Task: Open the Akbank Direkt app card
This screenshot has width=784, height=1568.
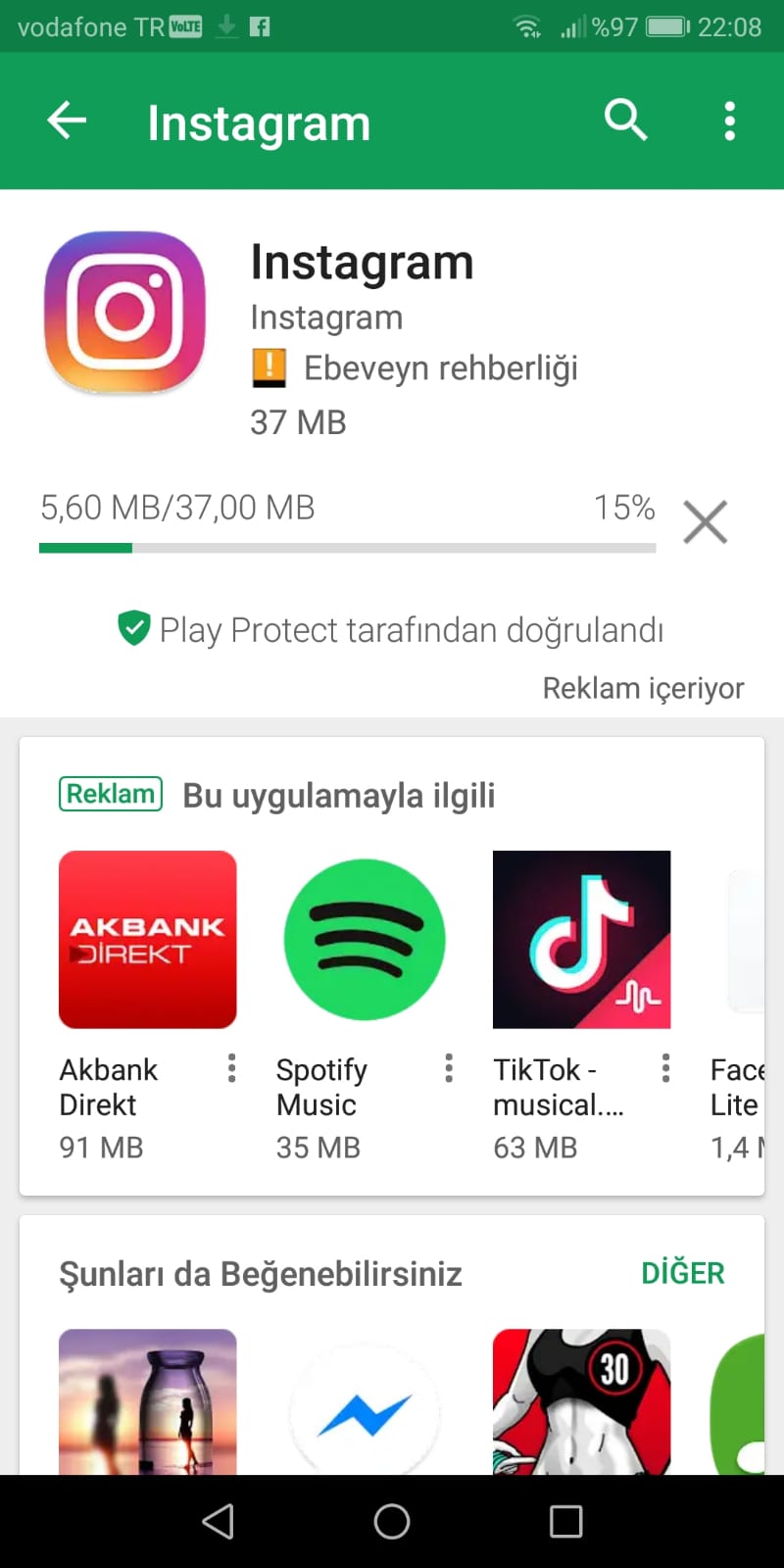Action: click(x=147, y=939)
